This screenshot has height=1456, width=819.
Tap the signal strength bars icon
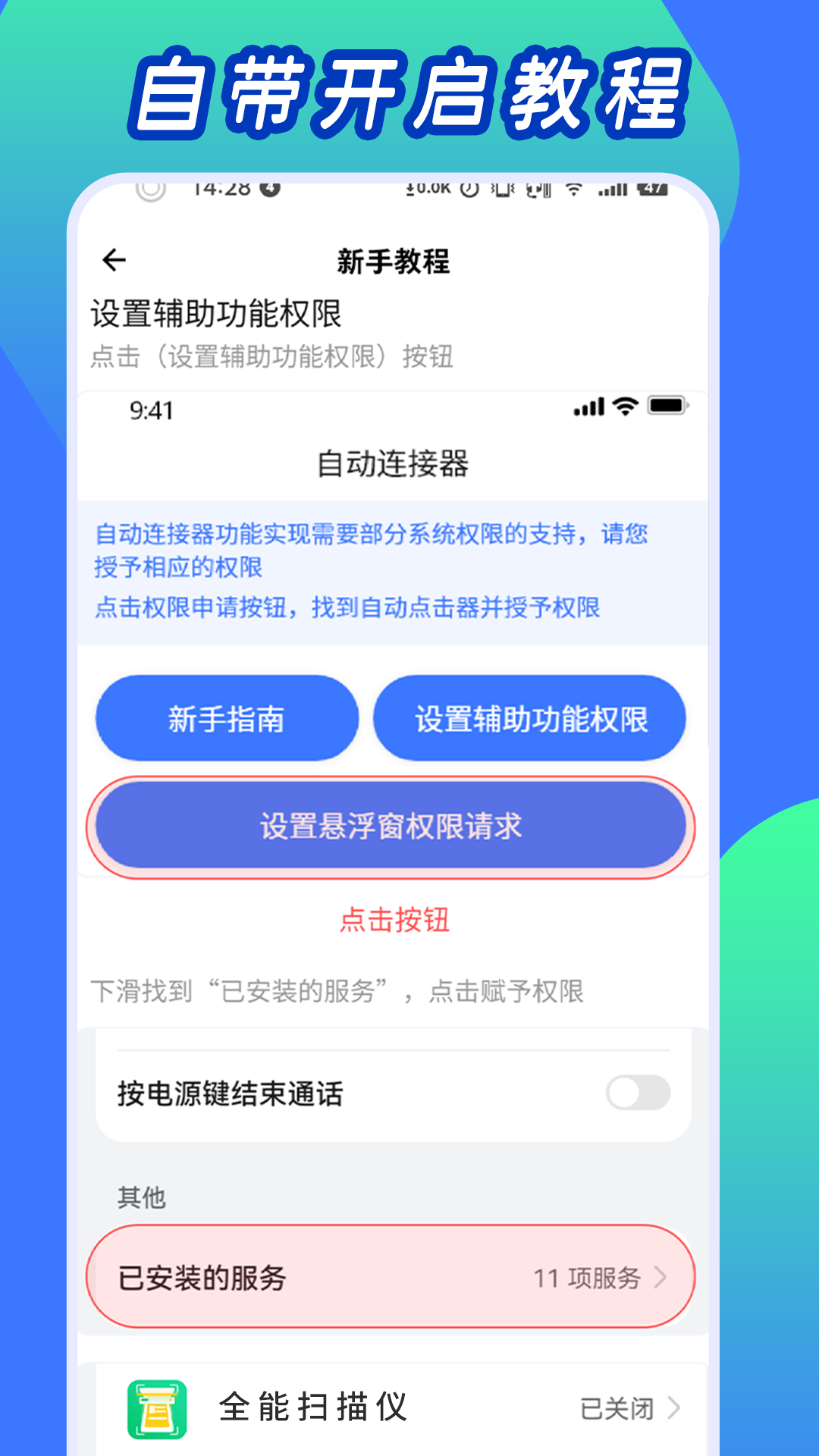pos(612,190)
